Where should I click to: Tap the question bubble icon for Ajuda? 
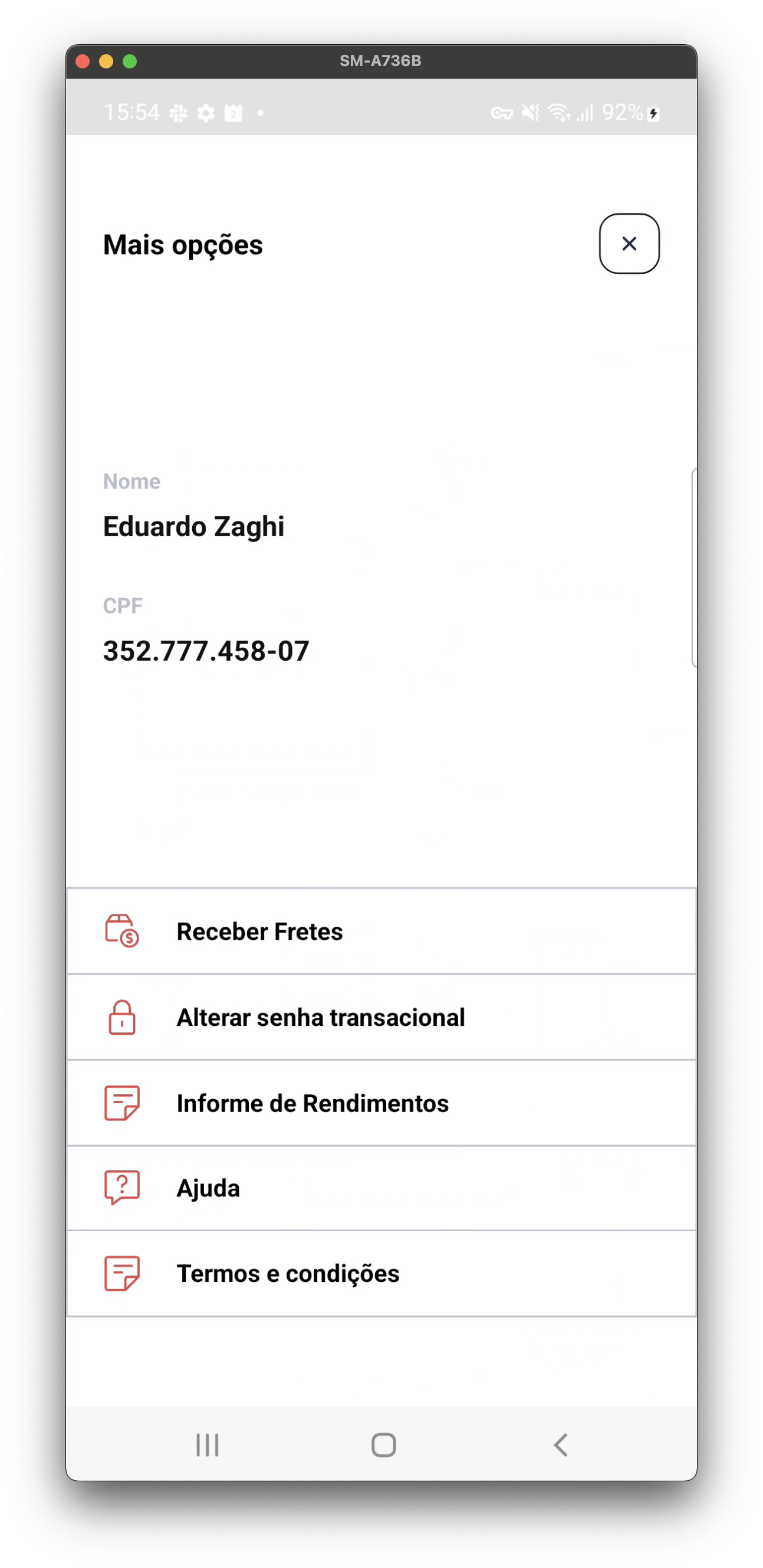tap(121, 1187)
